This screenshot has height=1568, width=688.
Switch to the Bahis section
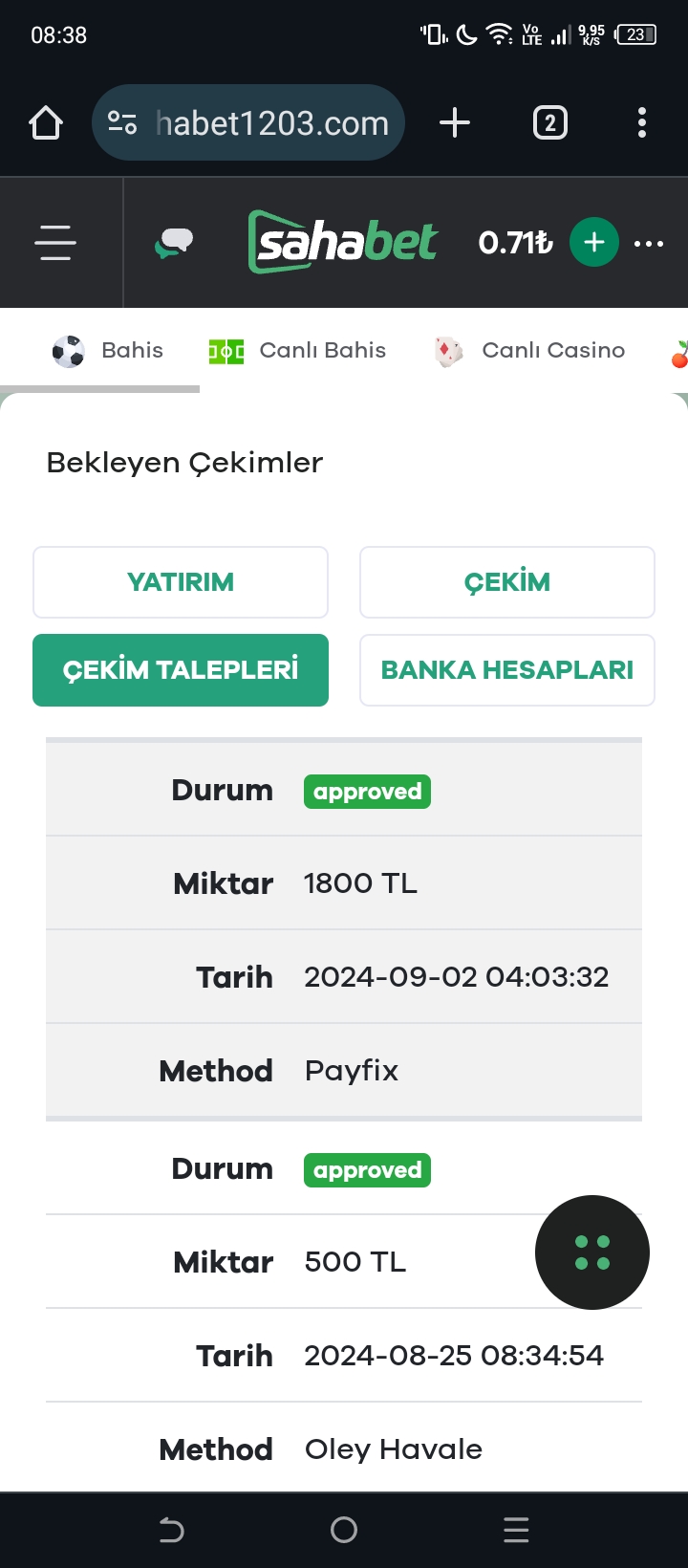(x=108, y=351)
